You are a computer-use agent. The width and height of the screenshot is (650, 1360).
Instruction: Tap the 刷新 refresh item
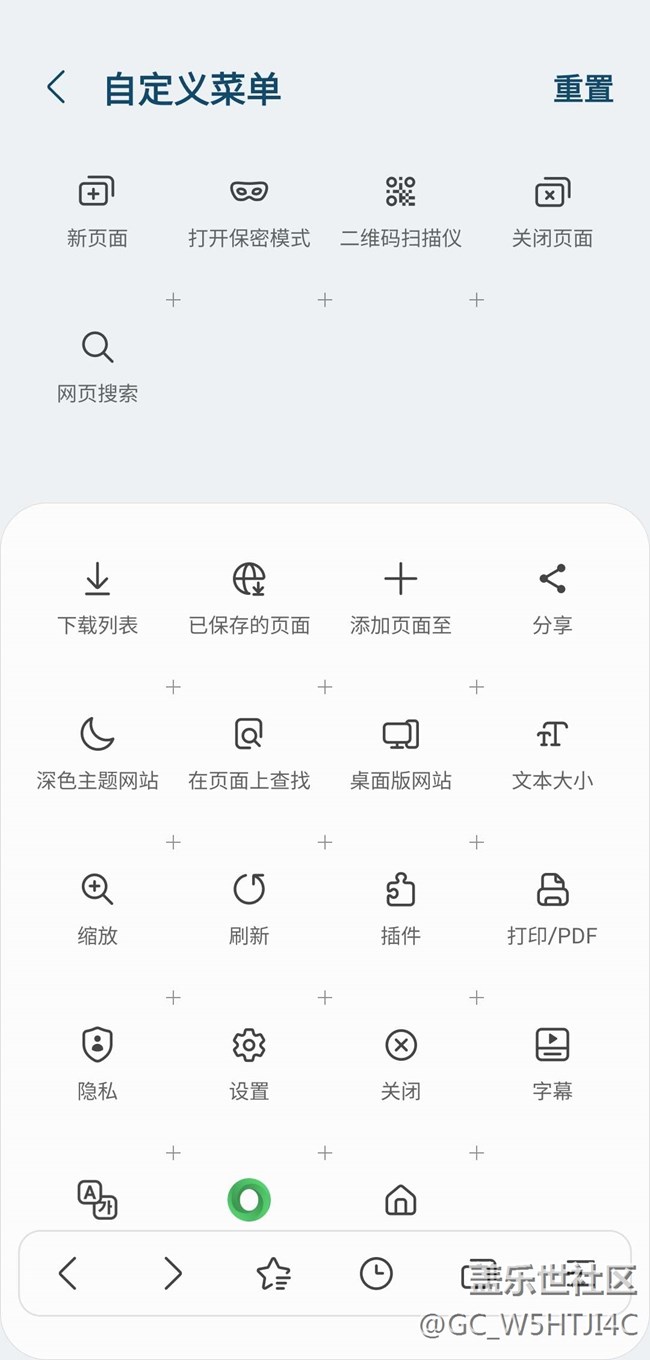coord(249,909)
